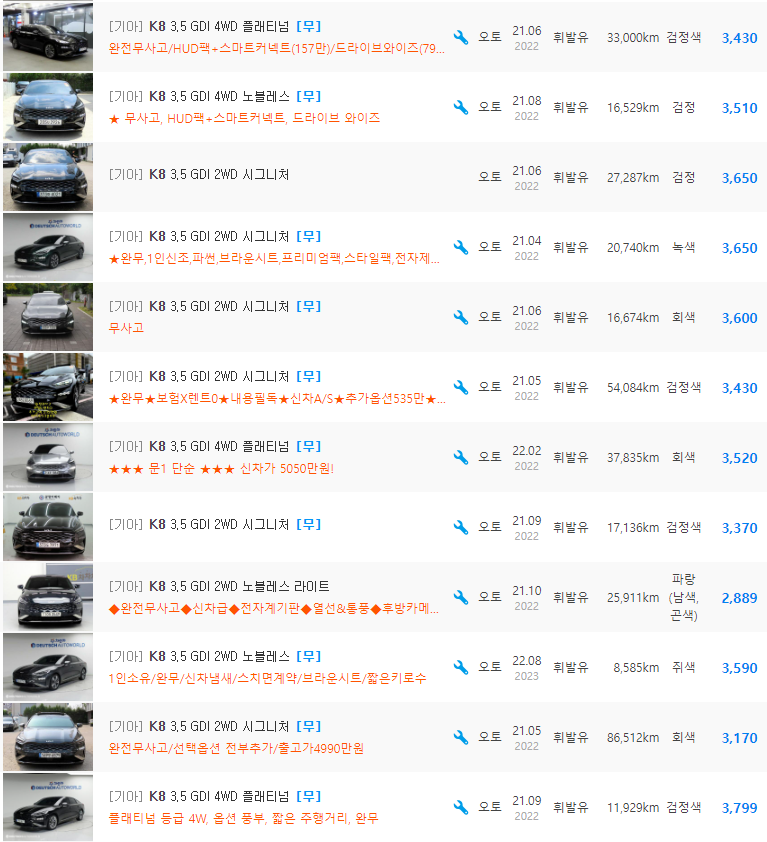Click the wrench icon on the 3,430 플래티넘 listing

[x=460, y=38]
